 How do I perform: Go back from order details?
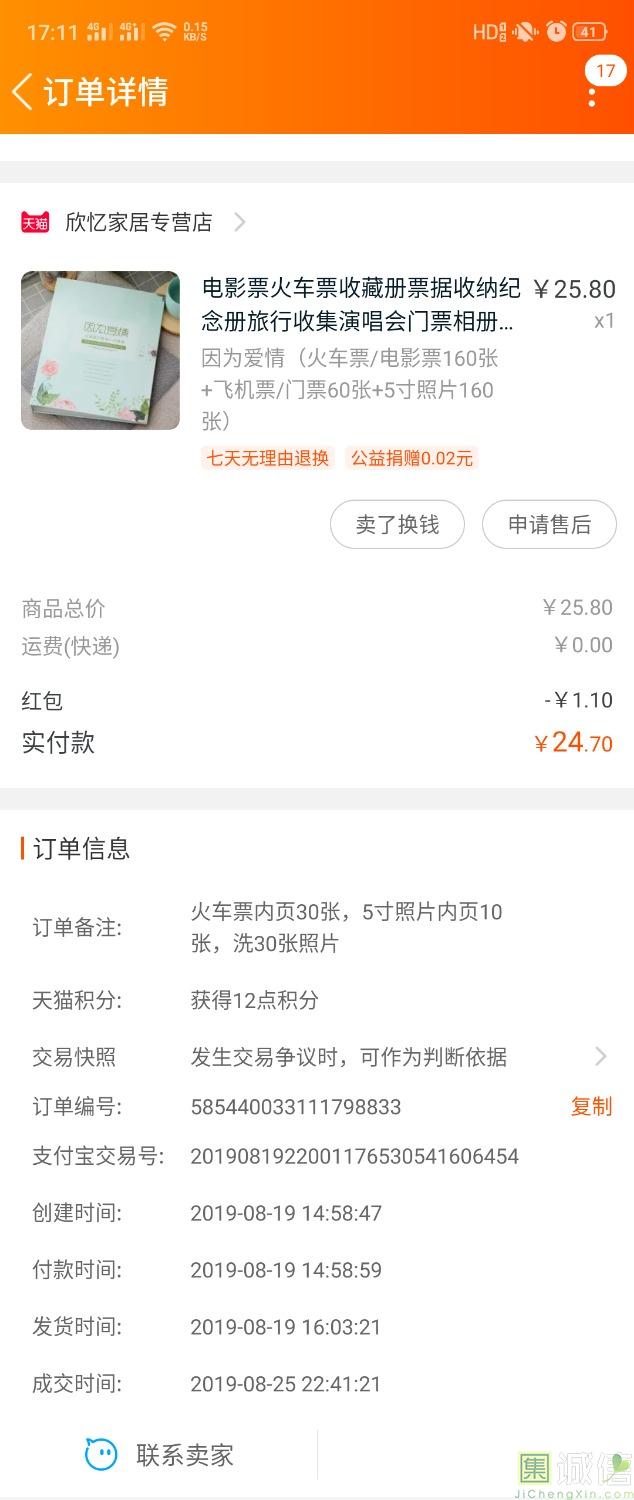(24, 92)
